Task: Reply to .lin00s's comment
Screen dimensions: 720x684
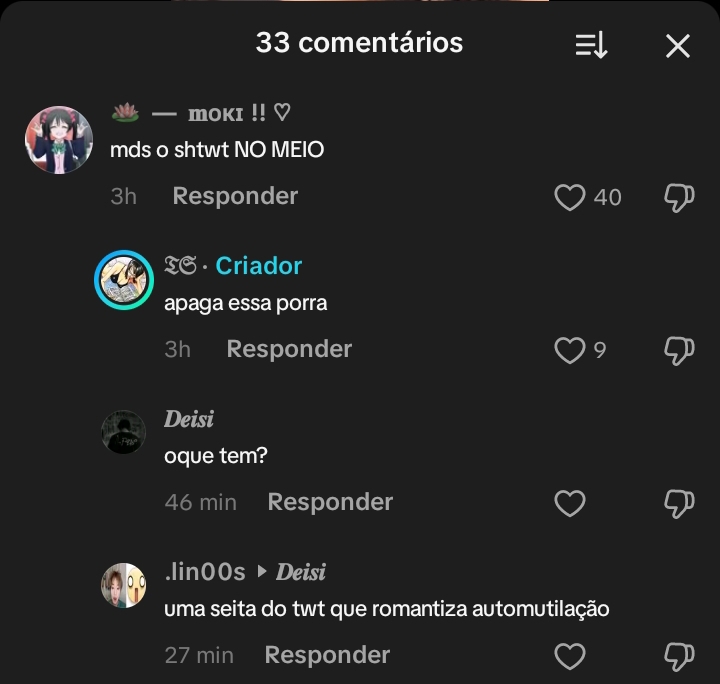Action: click(327, 655)
